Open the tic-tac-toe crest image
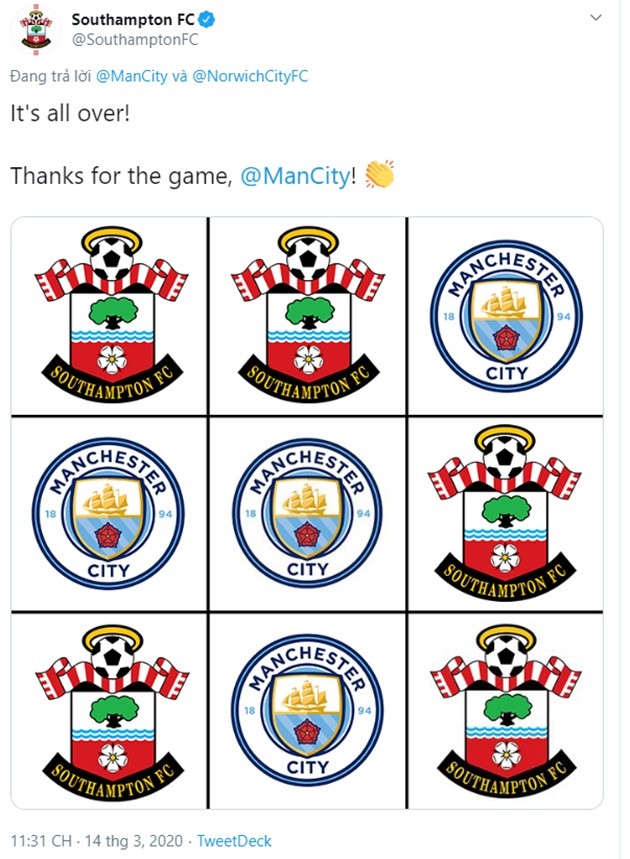The width and height of the screenshot is (630, 859). point(307,513)
